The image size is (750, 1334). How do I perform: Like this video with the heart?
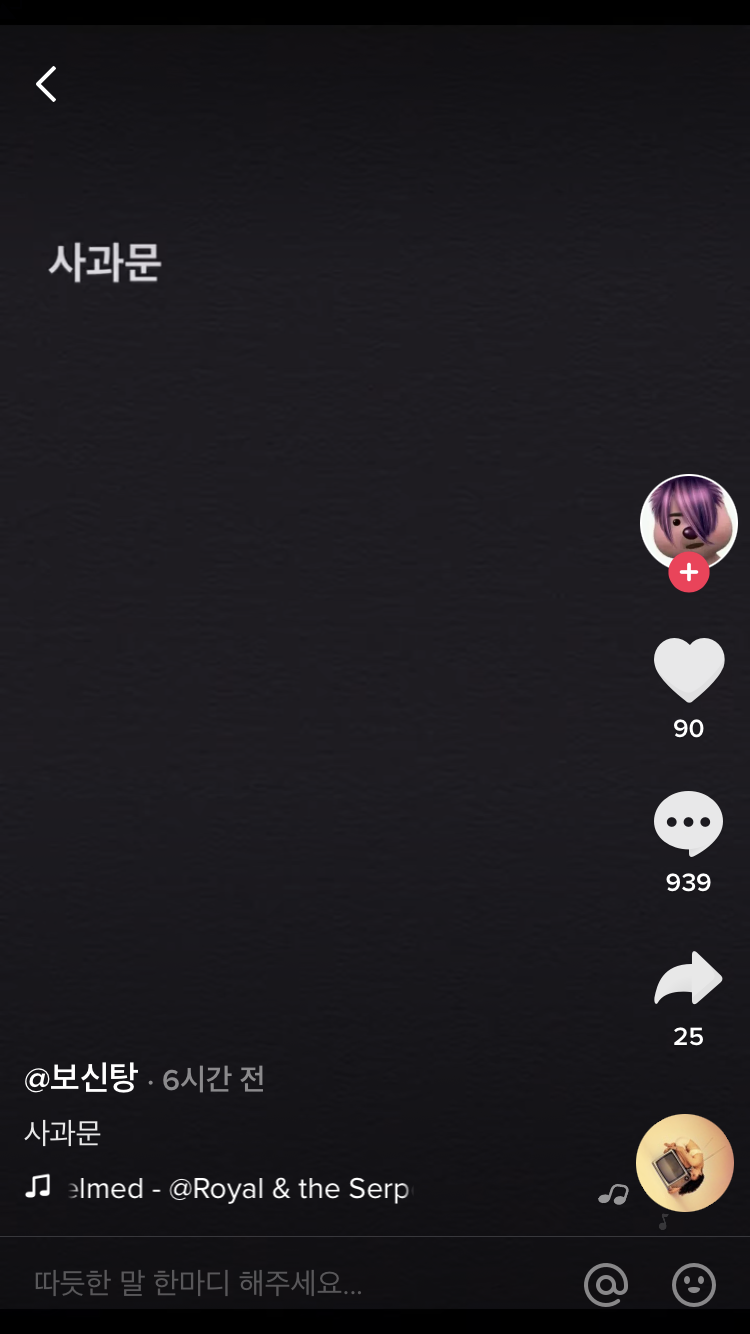click(689, 670)
